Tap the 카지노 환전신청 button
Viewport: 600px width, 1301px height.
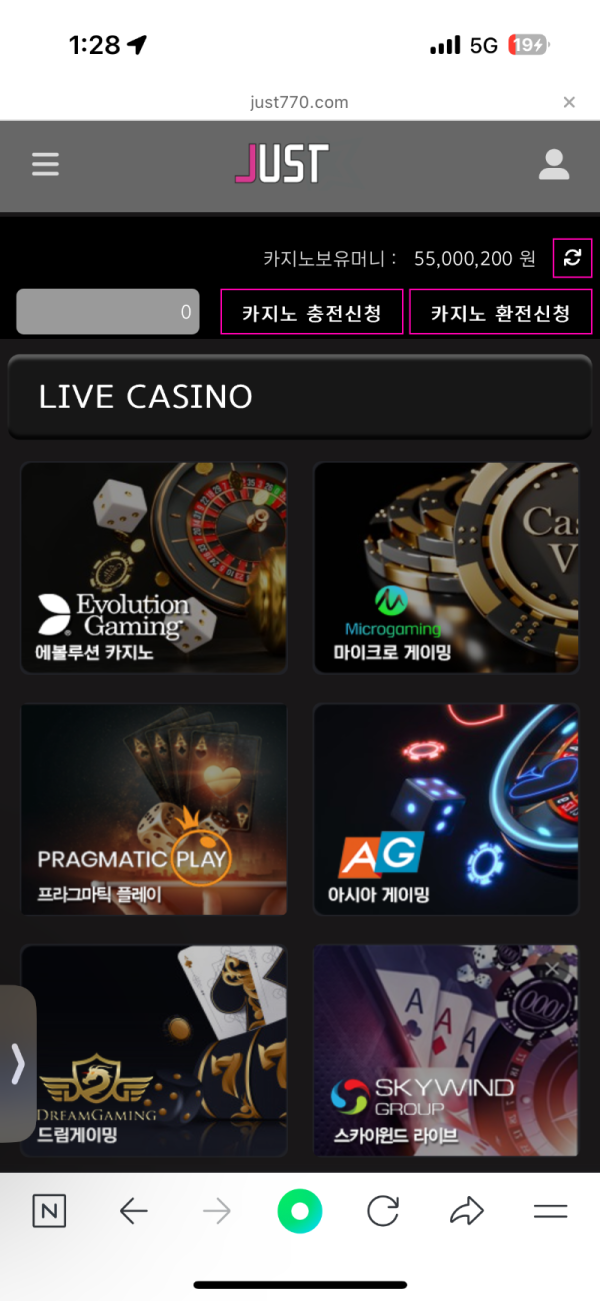click(x=500, y=312)
